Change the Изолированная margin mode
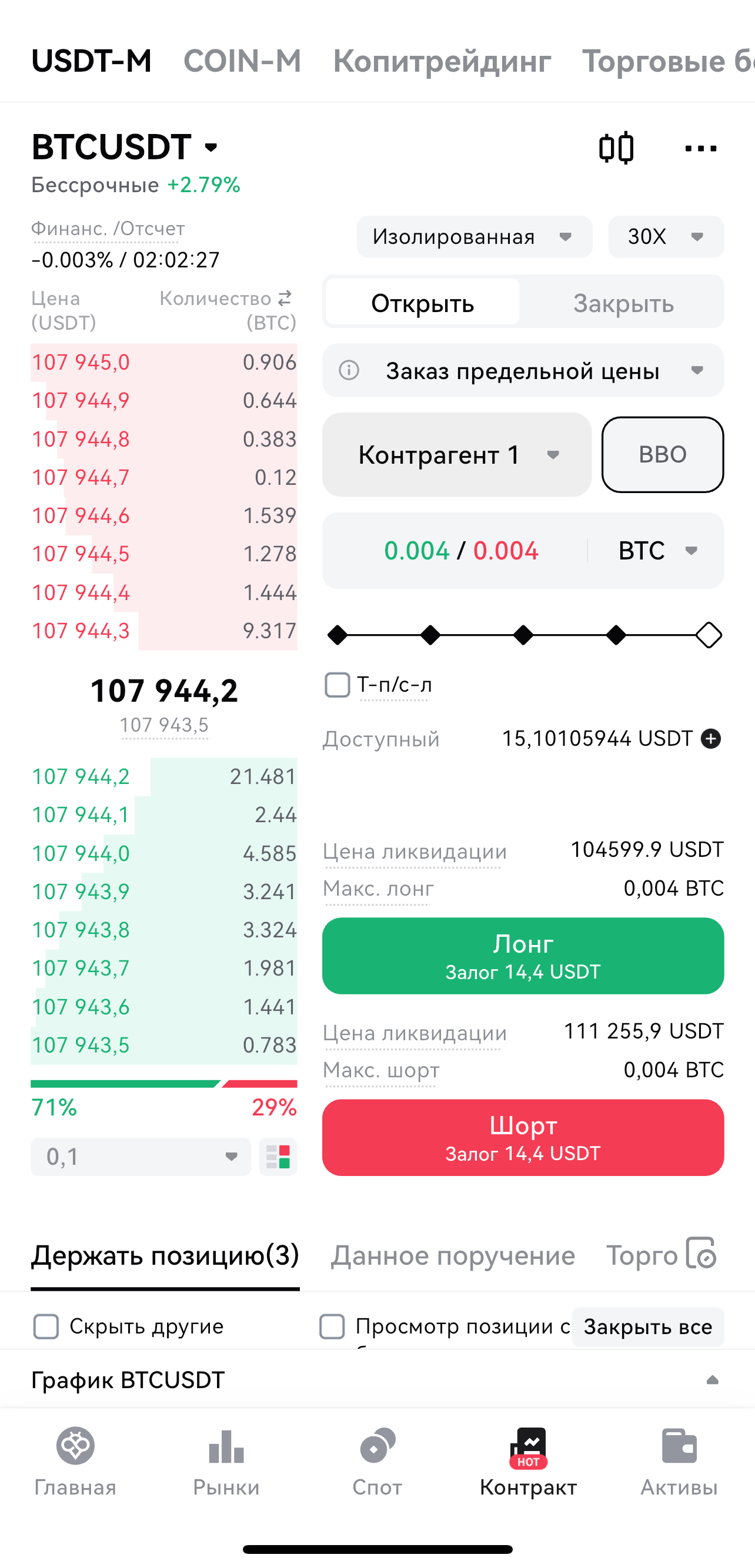755x1568 pixels. tap(474, 237)
